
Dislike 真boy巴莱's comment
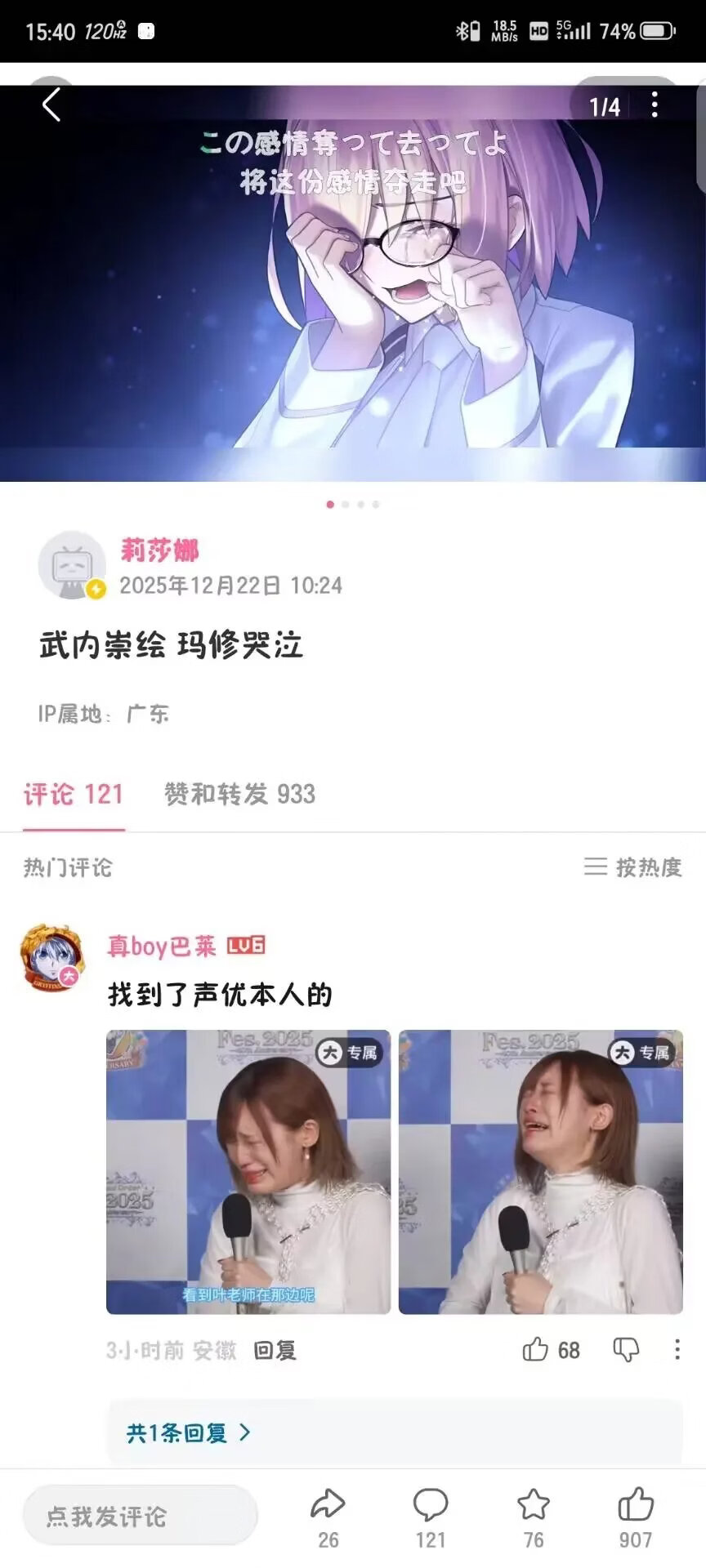(626, 1350)
